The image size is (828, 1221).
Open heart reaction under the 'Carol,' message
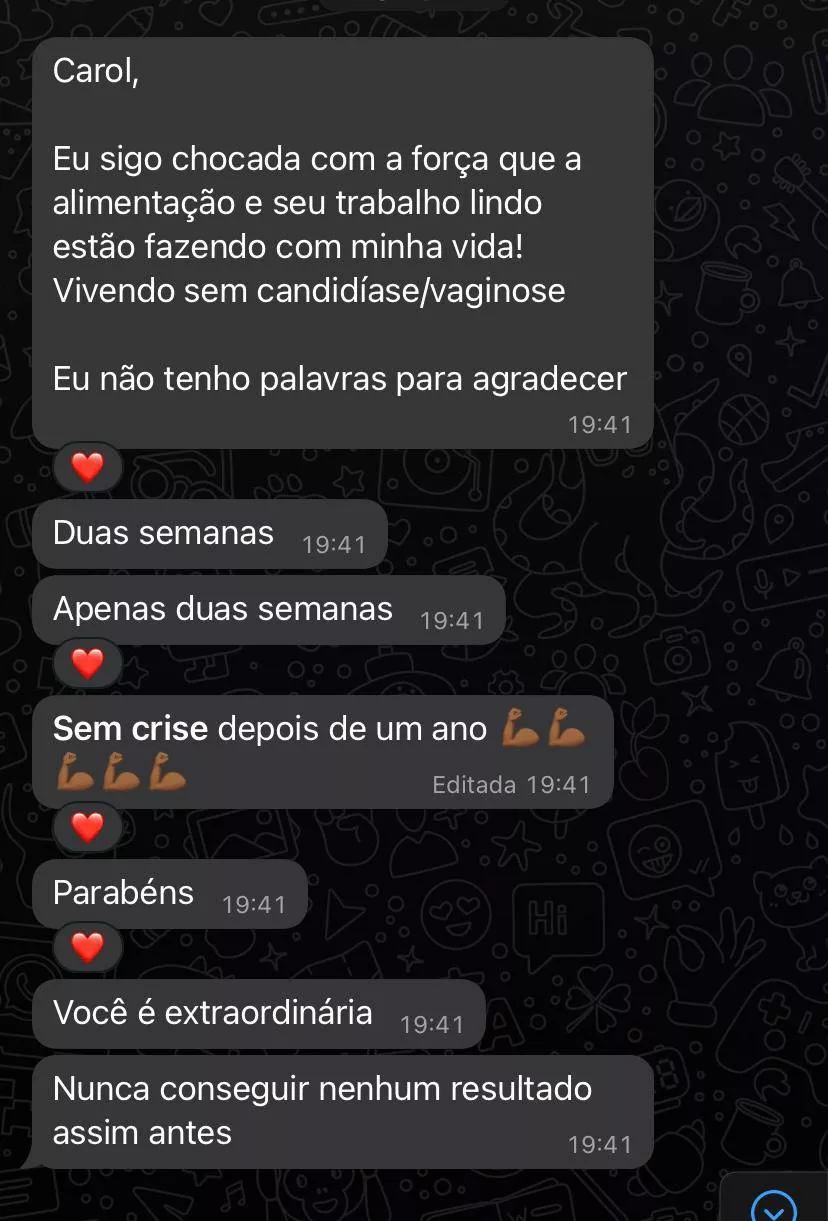pos(88,467)
